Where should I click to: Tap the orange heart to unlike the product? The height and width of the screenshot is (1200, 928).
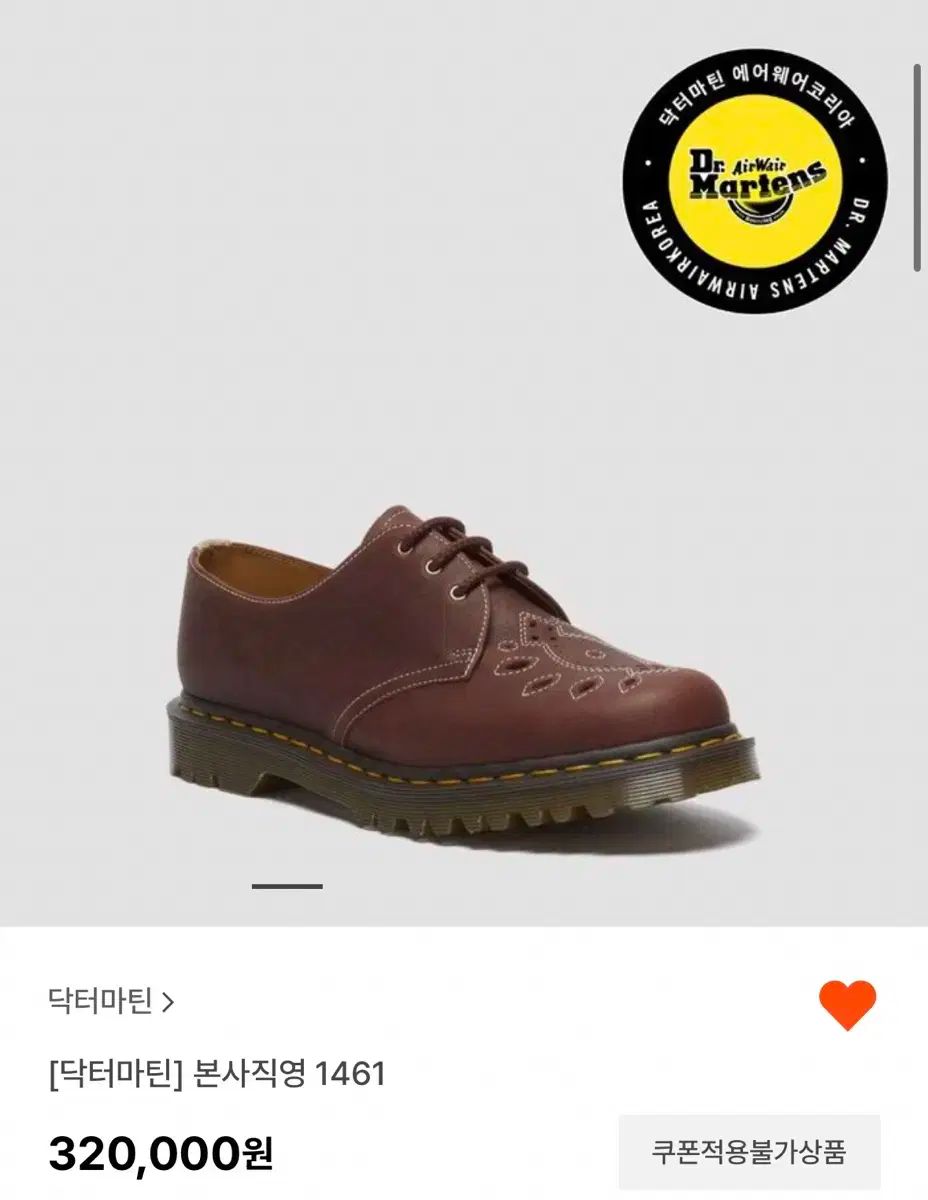click(847, 1004)
